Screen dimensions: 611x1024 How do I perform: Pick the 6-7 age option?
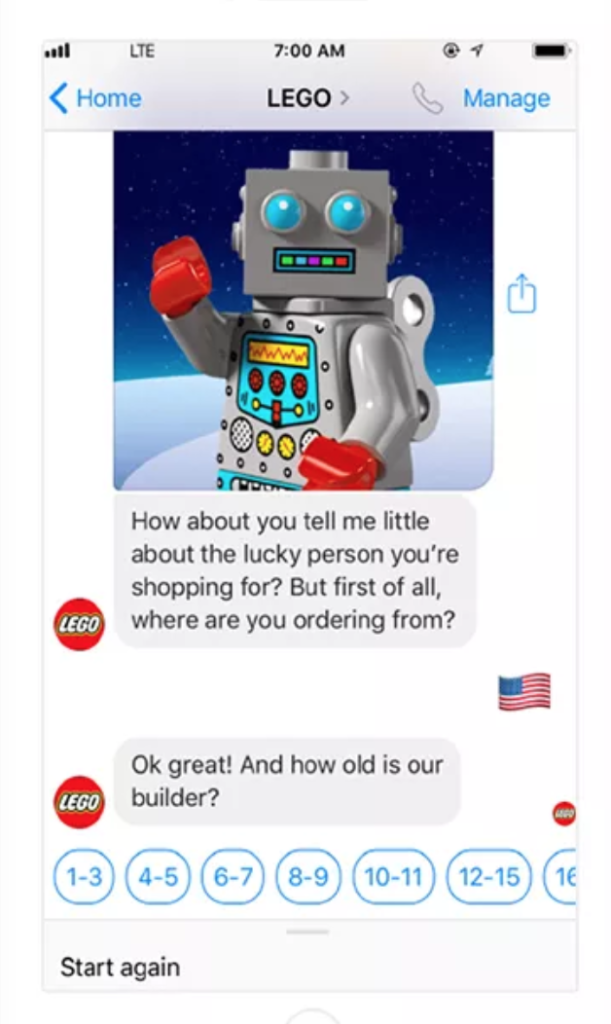click(232, 876)
